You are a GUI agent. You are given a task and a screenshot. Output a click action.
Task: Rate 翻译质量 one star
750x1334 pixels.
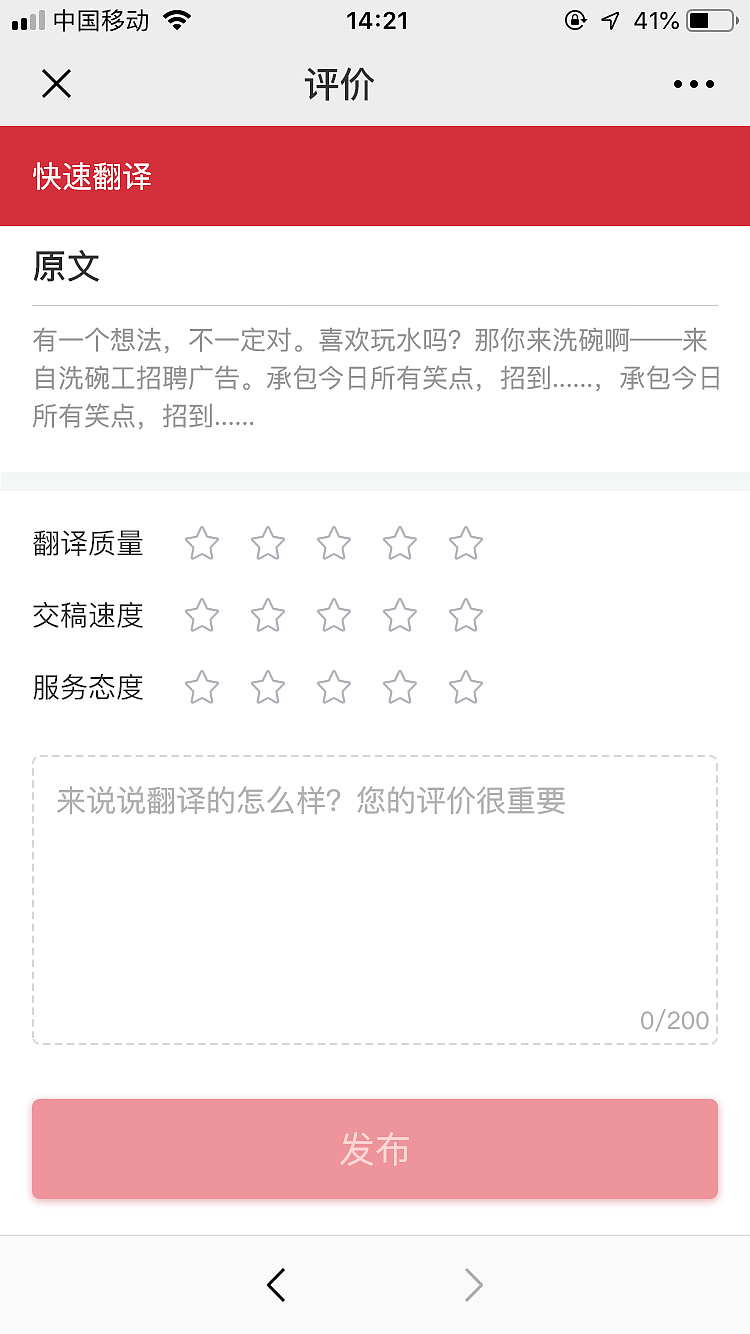(201, 543)
